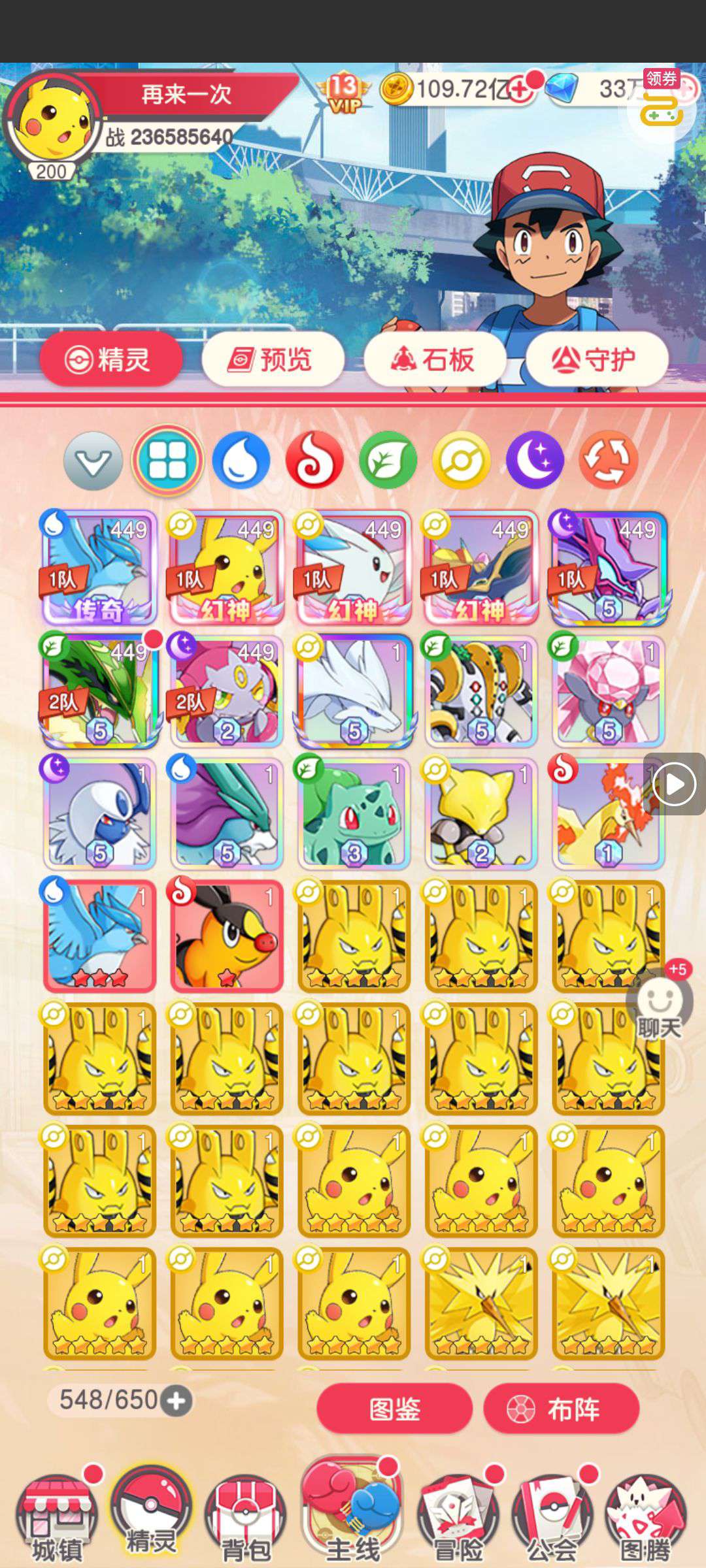This screenshot has height=1568, width=706.
Task: Open the 石板 tab
Action: [x=435, y=359]
